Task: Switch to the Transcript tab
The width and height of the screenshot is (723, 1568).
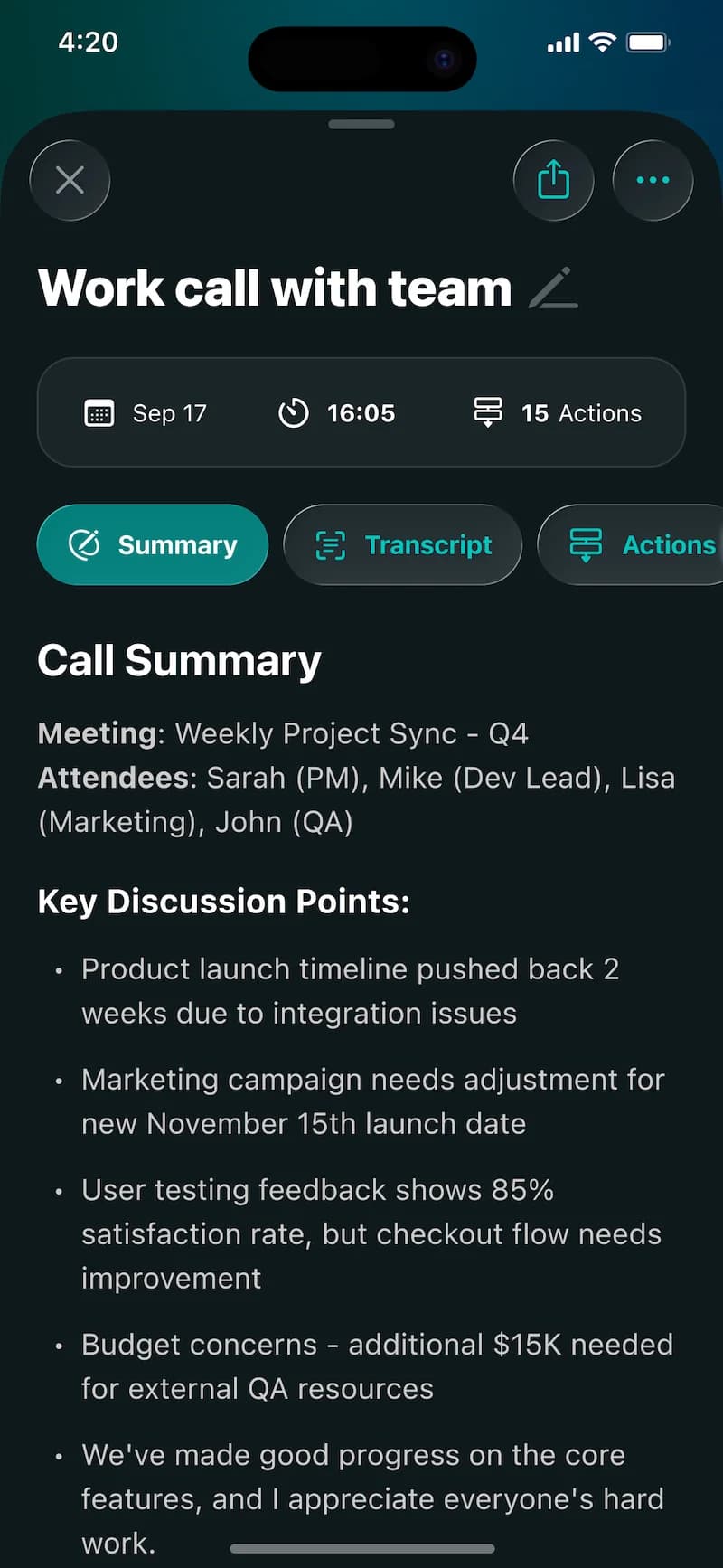Action: click(403, 545)
